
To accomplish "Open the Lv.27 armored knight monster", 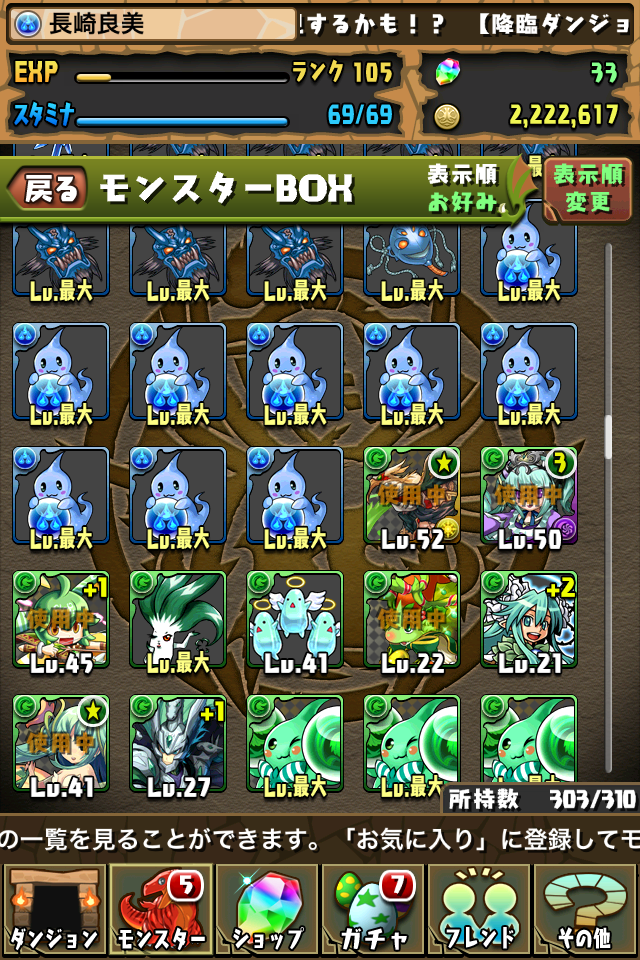I will [178, 744].
